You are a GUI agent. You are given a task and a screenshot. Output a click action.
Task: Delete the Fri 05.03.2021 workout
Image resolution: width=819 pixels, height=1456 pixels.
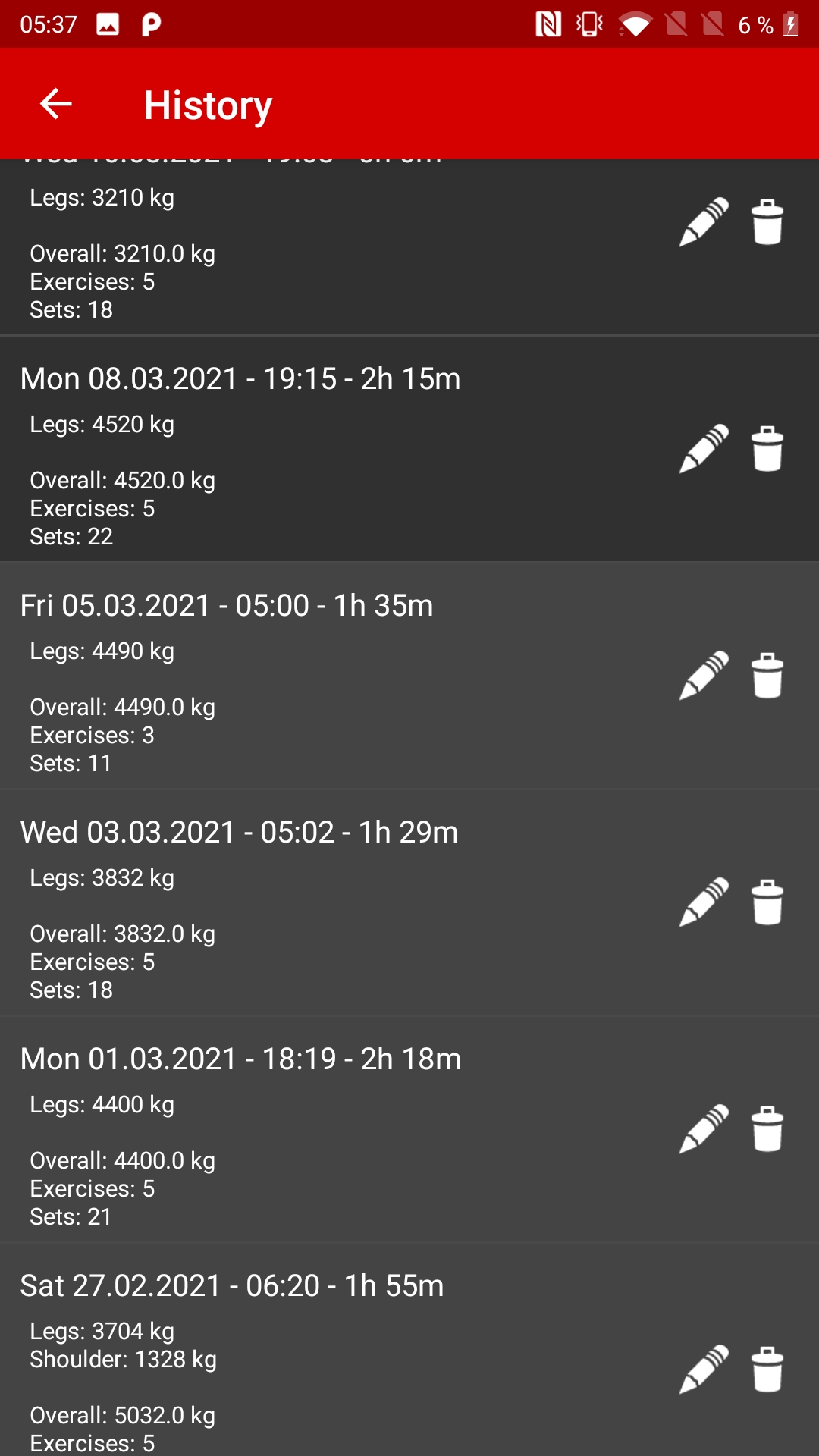pos(767,676)
